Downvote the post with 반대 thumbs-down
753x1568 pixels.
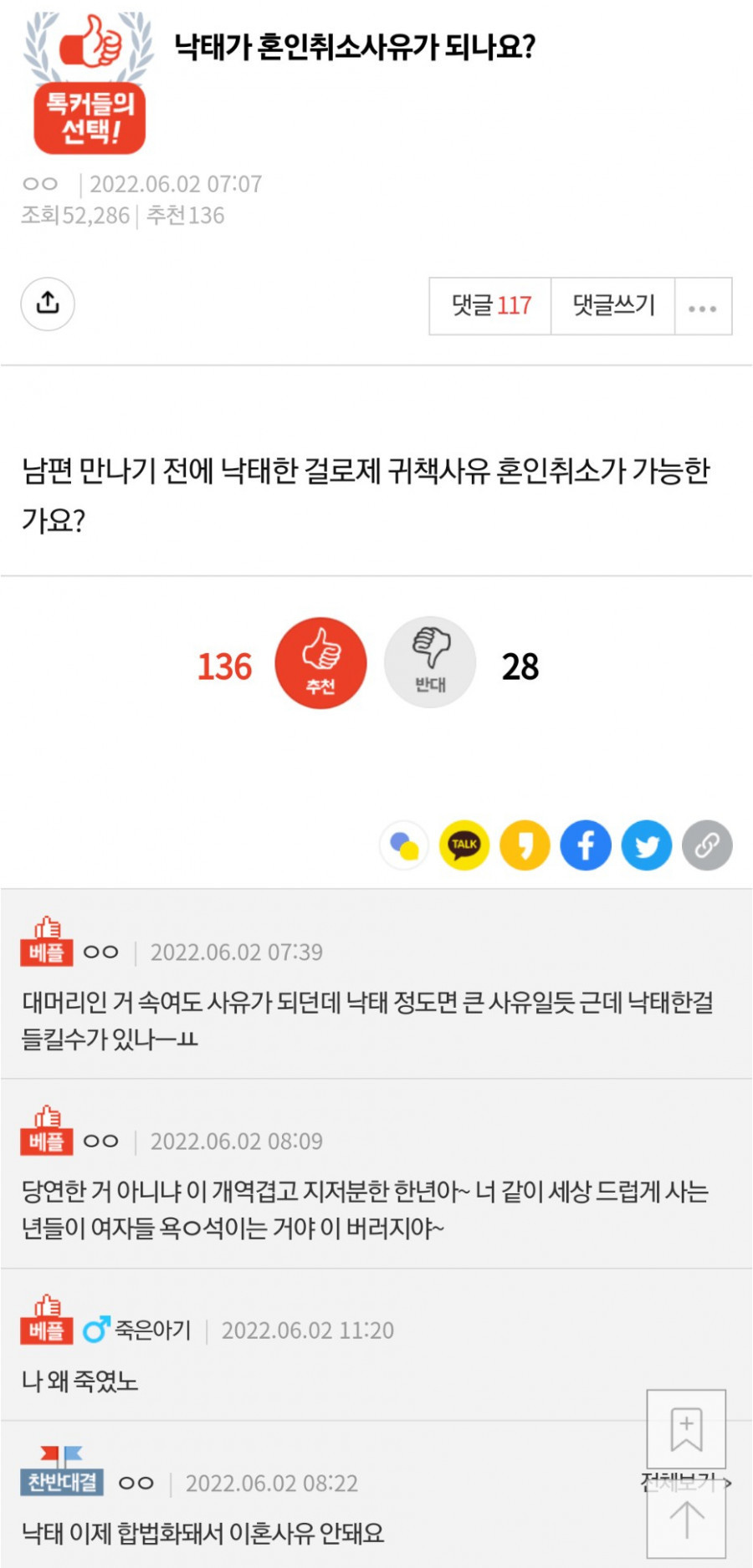click(430, 663)
